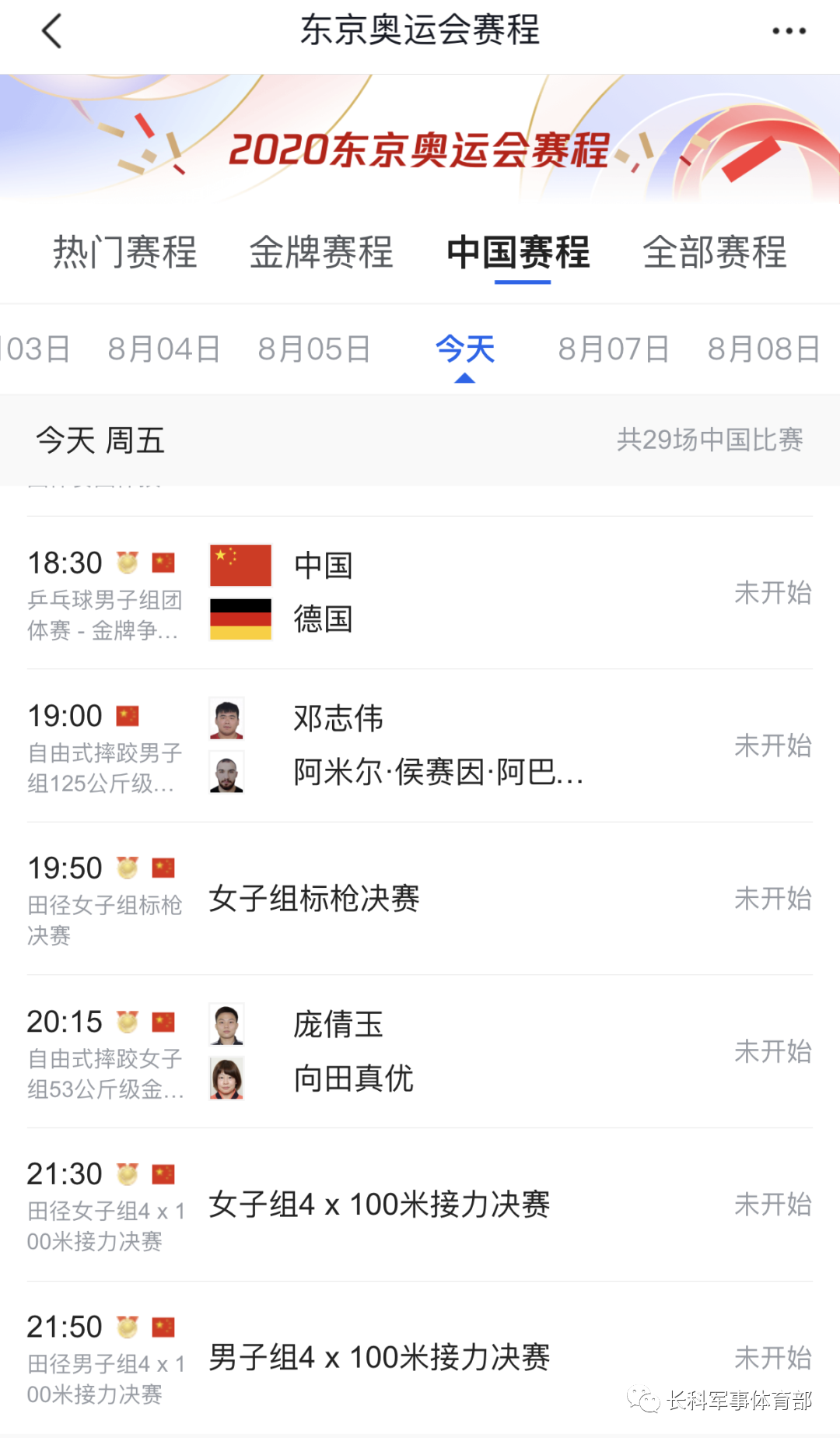Open the three-dot overflow menu
This screenshot has width=840, height=1438.
tap(788, 32)
